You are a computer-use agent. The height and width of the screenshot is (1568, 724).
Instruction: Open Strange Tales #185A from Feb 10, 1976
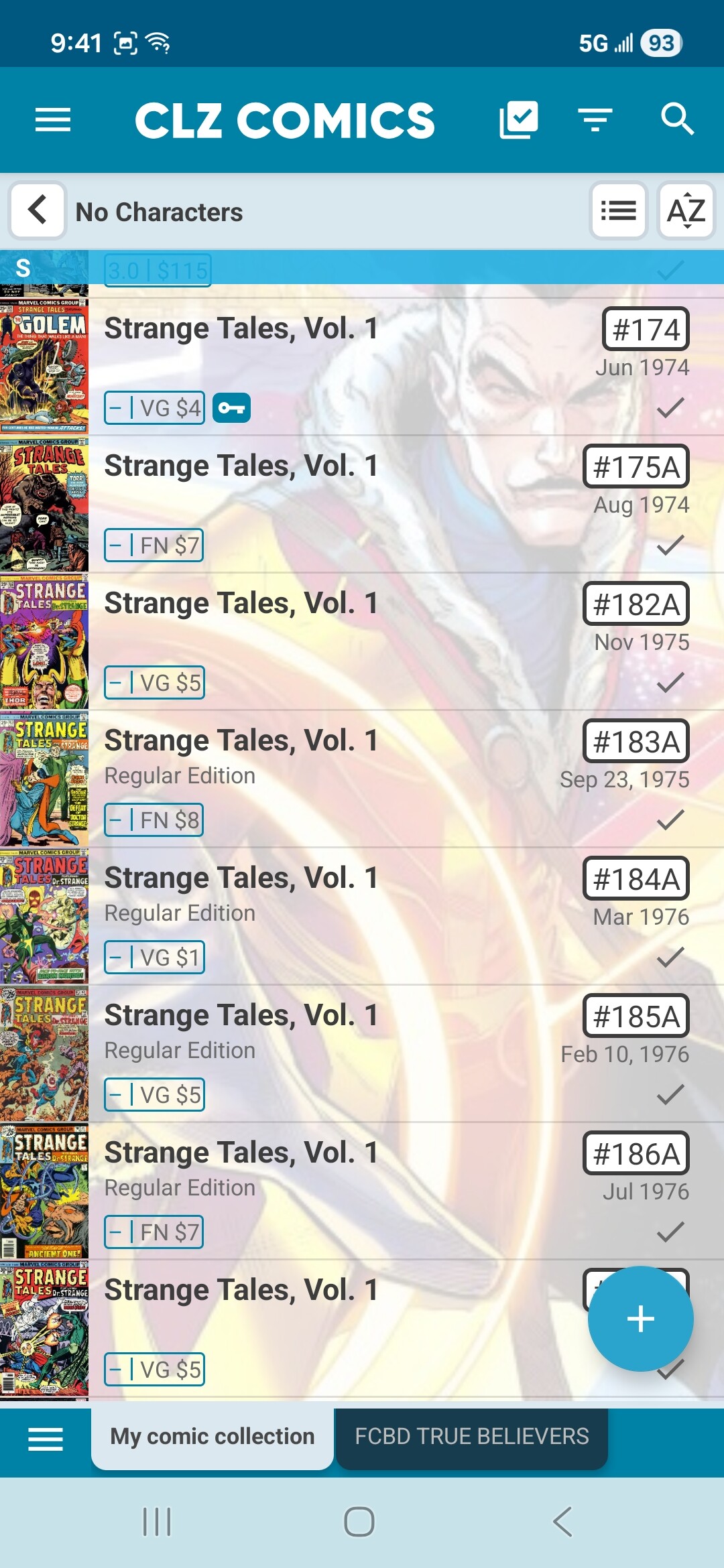pyautogui.click(x=335, y=1053)
